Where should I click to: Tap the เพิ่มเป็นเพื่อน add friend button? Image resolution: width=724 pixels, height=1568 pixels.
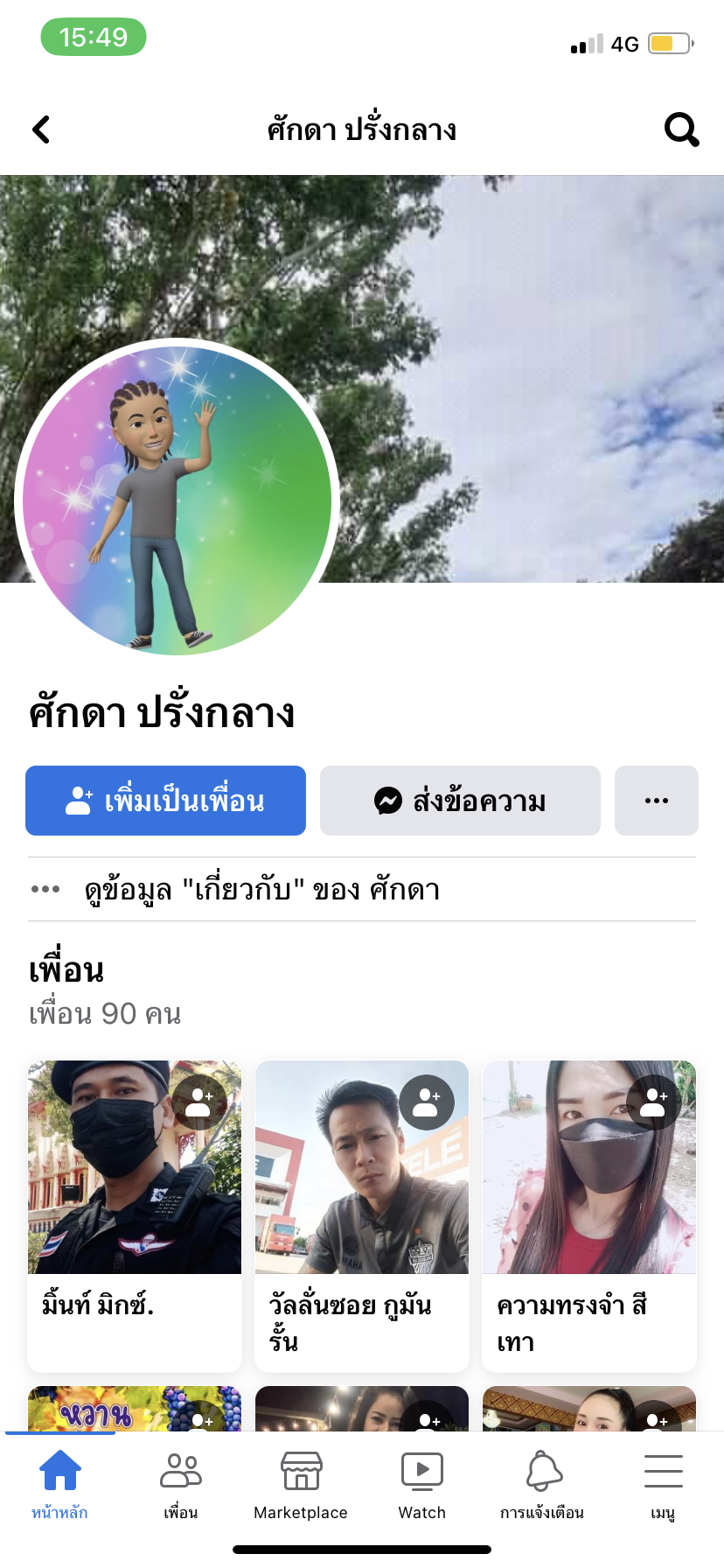coord(165,801)
